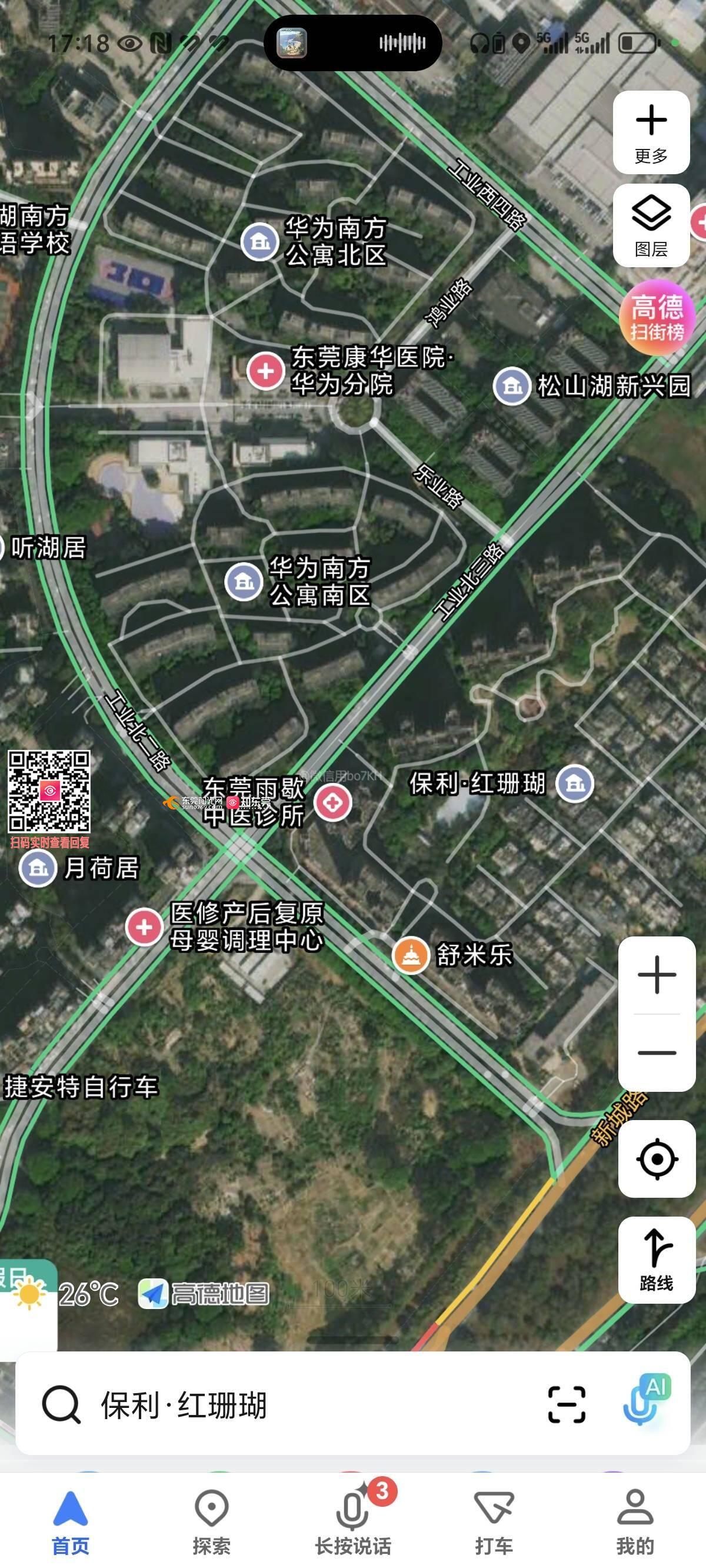Open the 高德扫街榜 ranking badge
The width and height of the screenshot is (706, 1568).
(657, 317)
